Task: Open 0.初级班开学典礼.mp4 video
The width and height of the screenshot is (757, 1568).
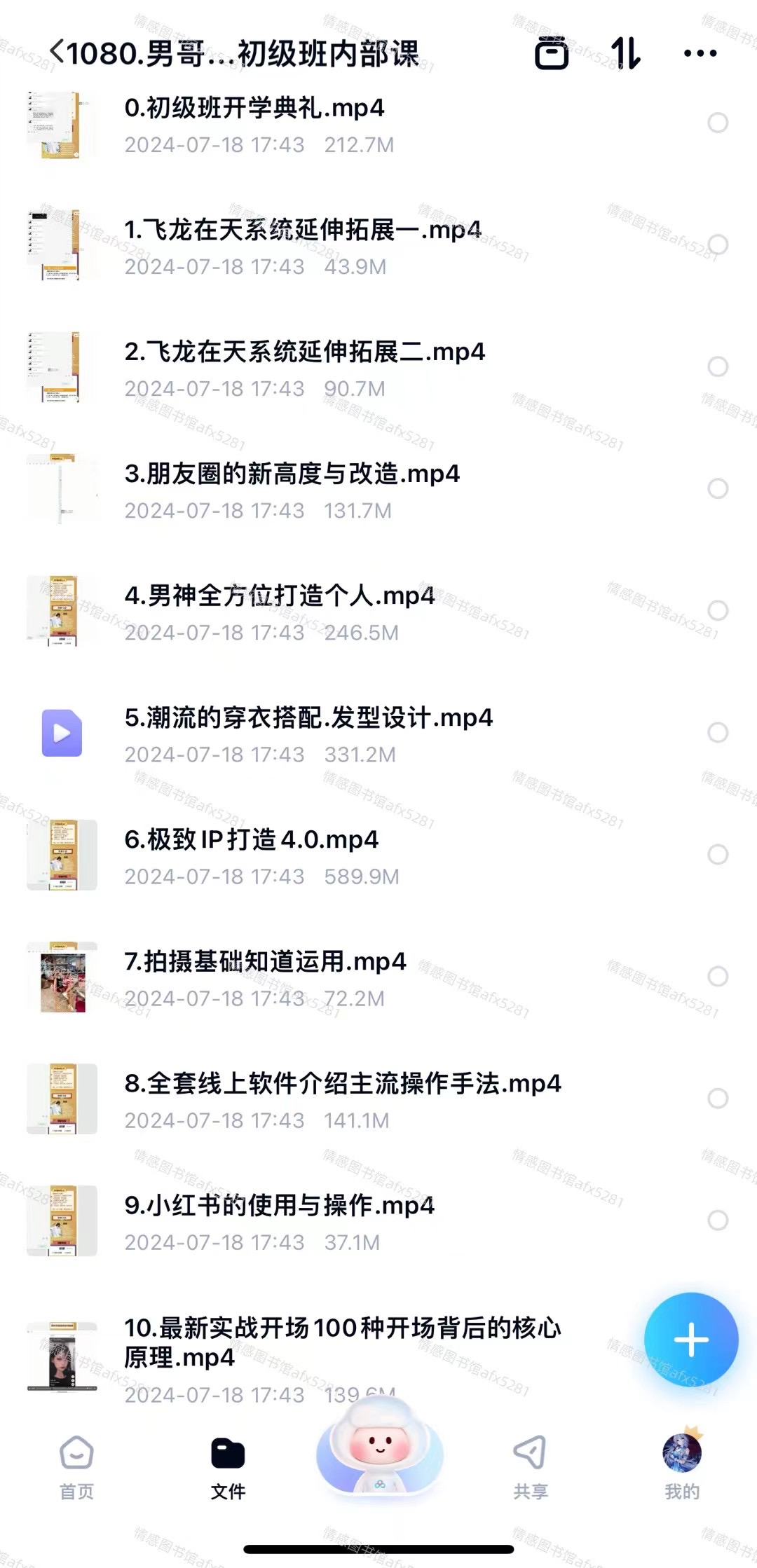Action: 254,109
